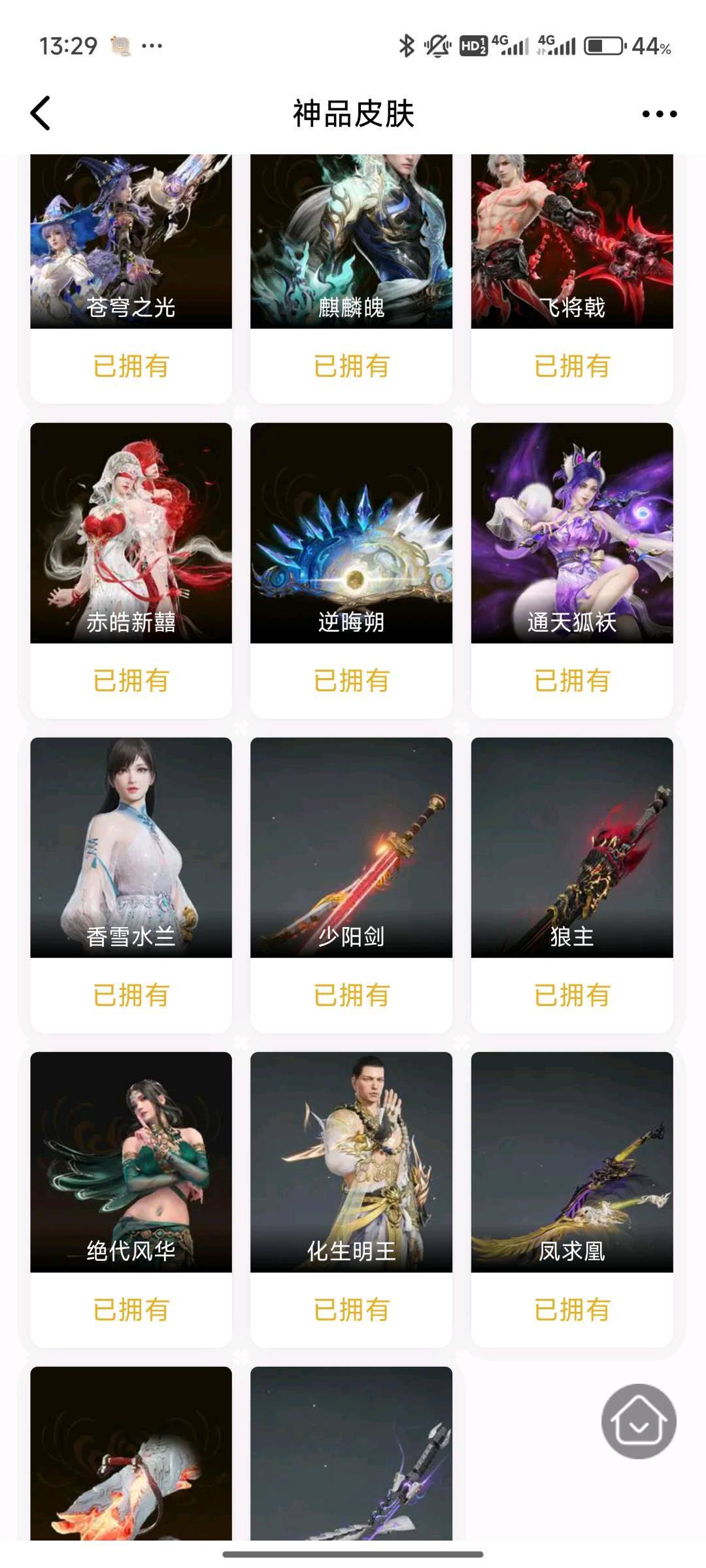Open the 狼主 weapon skin
The height and width of the screenshot is (1568, 706).
(x=572, y=847)
